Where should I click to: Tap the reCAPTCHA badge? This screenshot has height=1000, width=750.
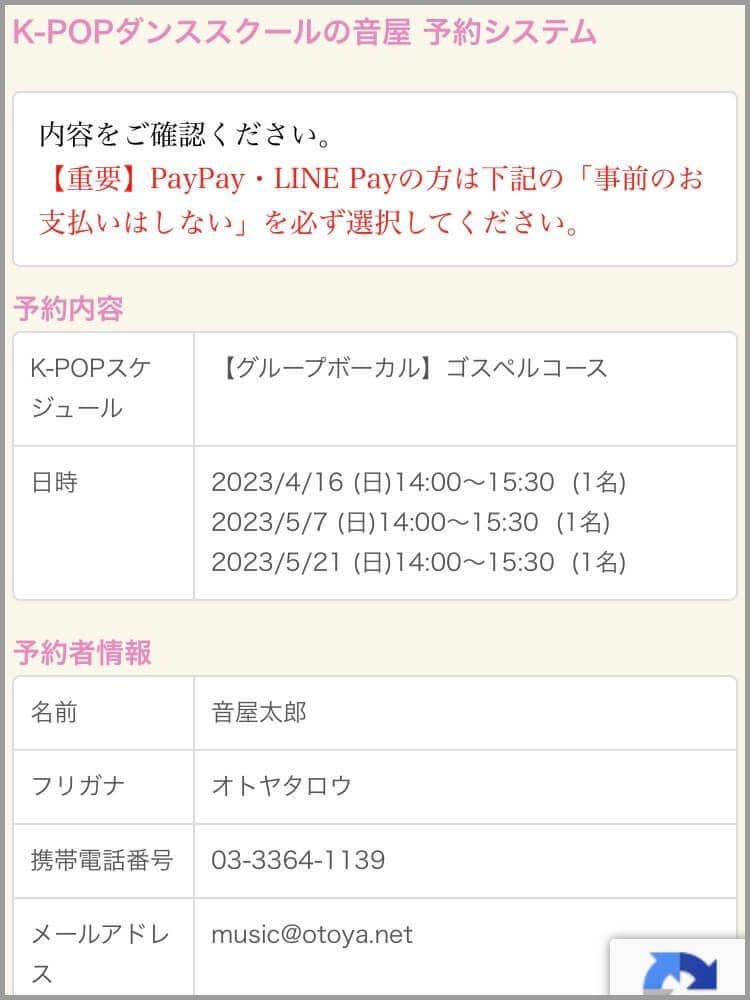pos(680,970)
